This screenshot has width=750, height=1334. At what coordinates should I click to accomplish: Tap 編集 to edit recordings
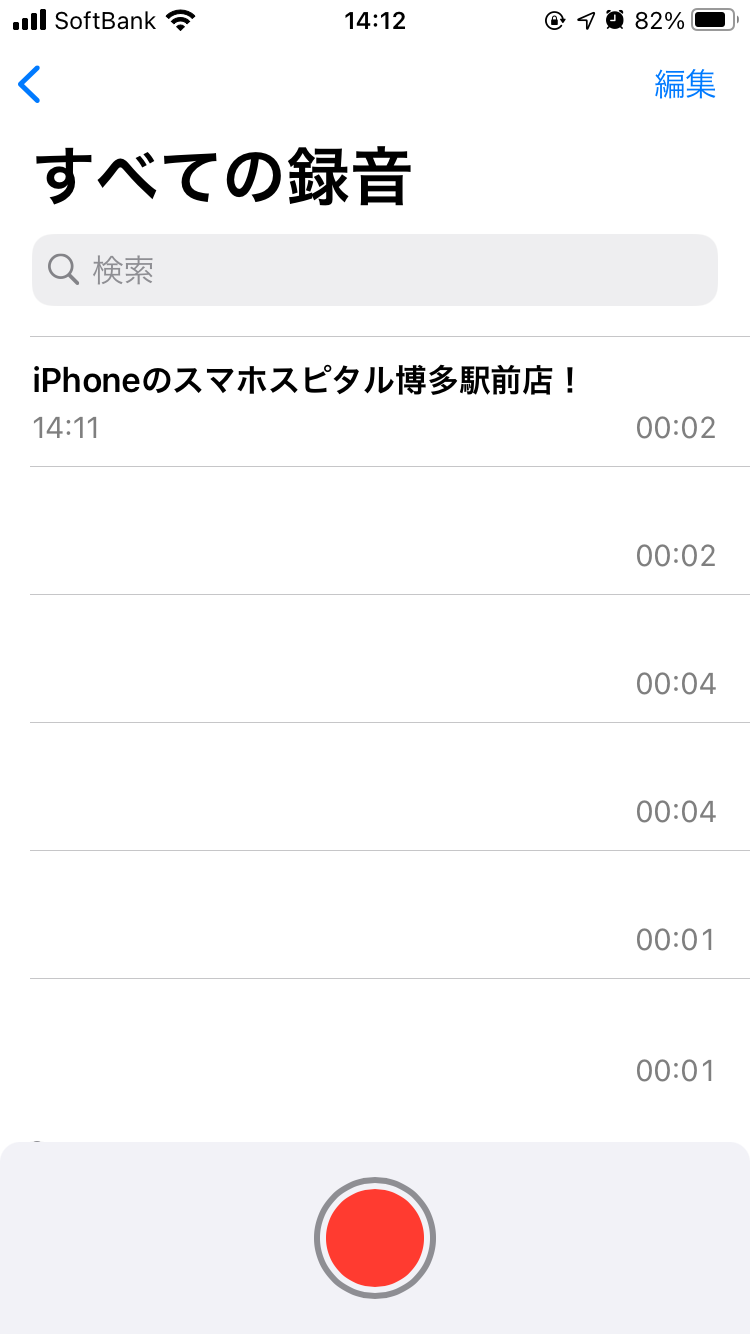coord(685,85)
